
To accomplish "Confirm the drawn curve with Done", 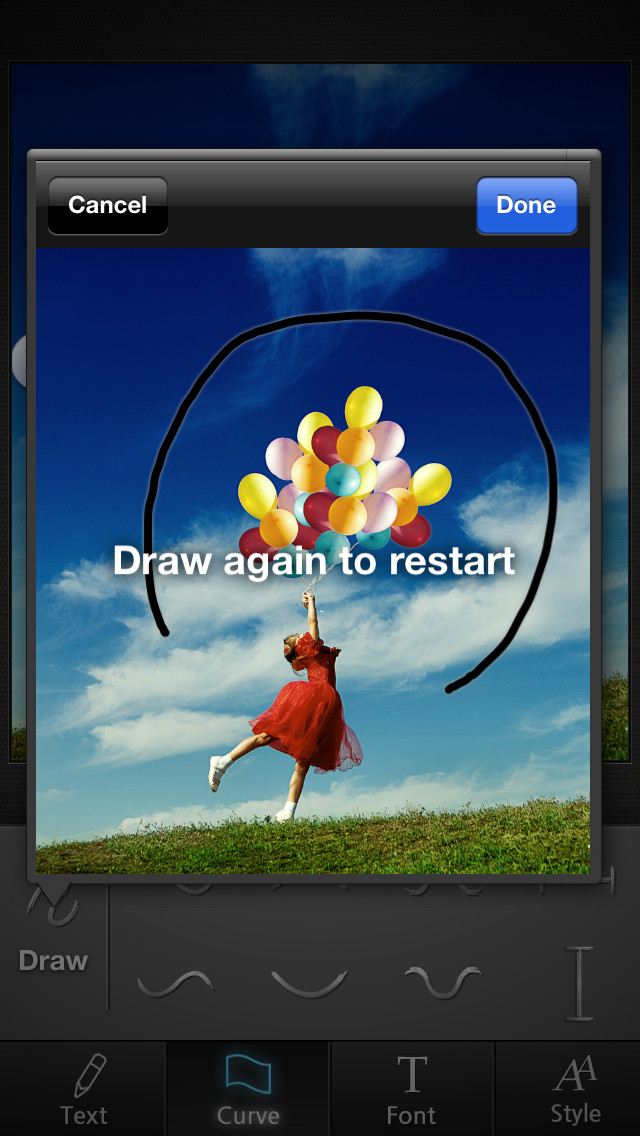I will 526,205.
